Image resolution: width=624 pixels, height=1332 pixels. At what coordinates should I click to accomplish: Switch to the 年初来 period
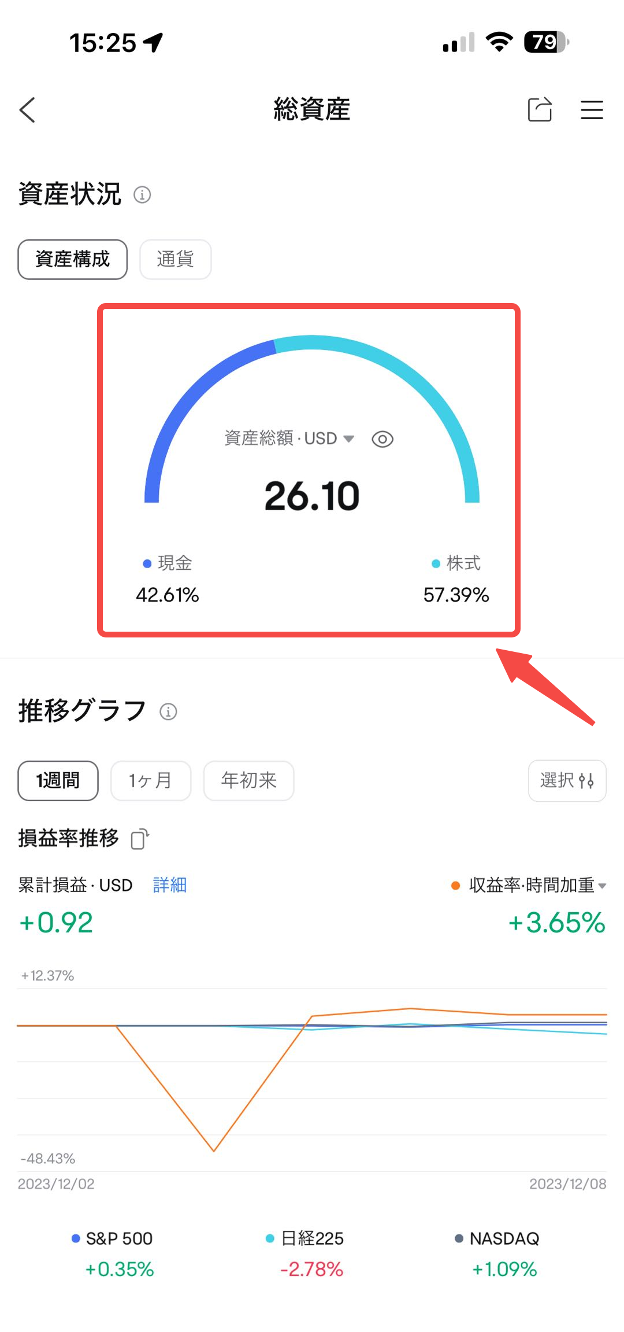tap(248, 781)
